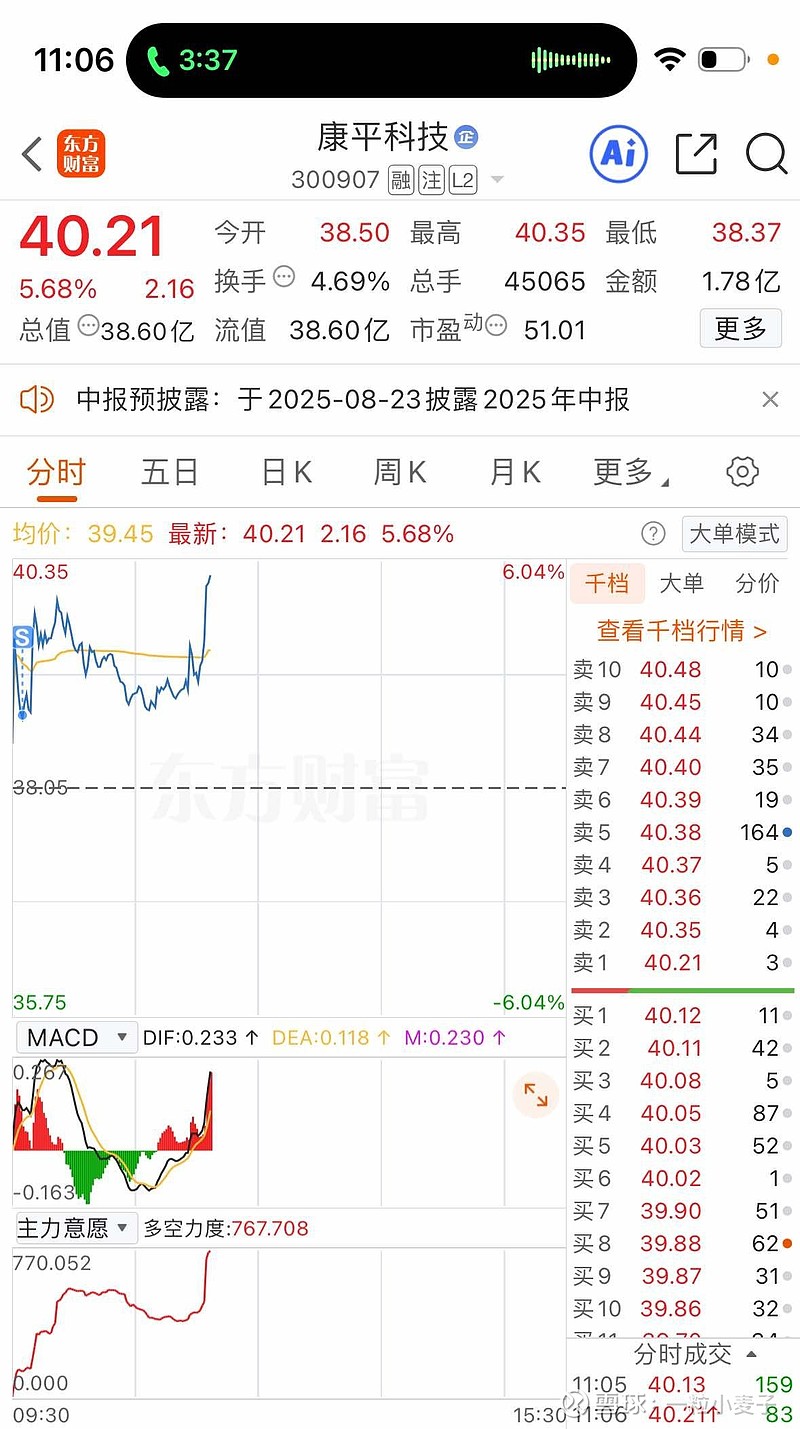Switch to the 月K chart tab
This screenshot has width=800, height=1429.
coord(515,472)
